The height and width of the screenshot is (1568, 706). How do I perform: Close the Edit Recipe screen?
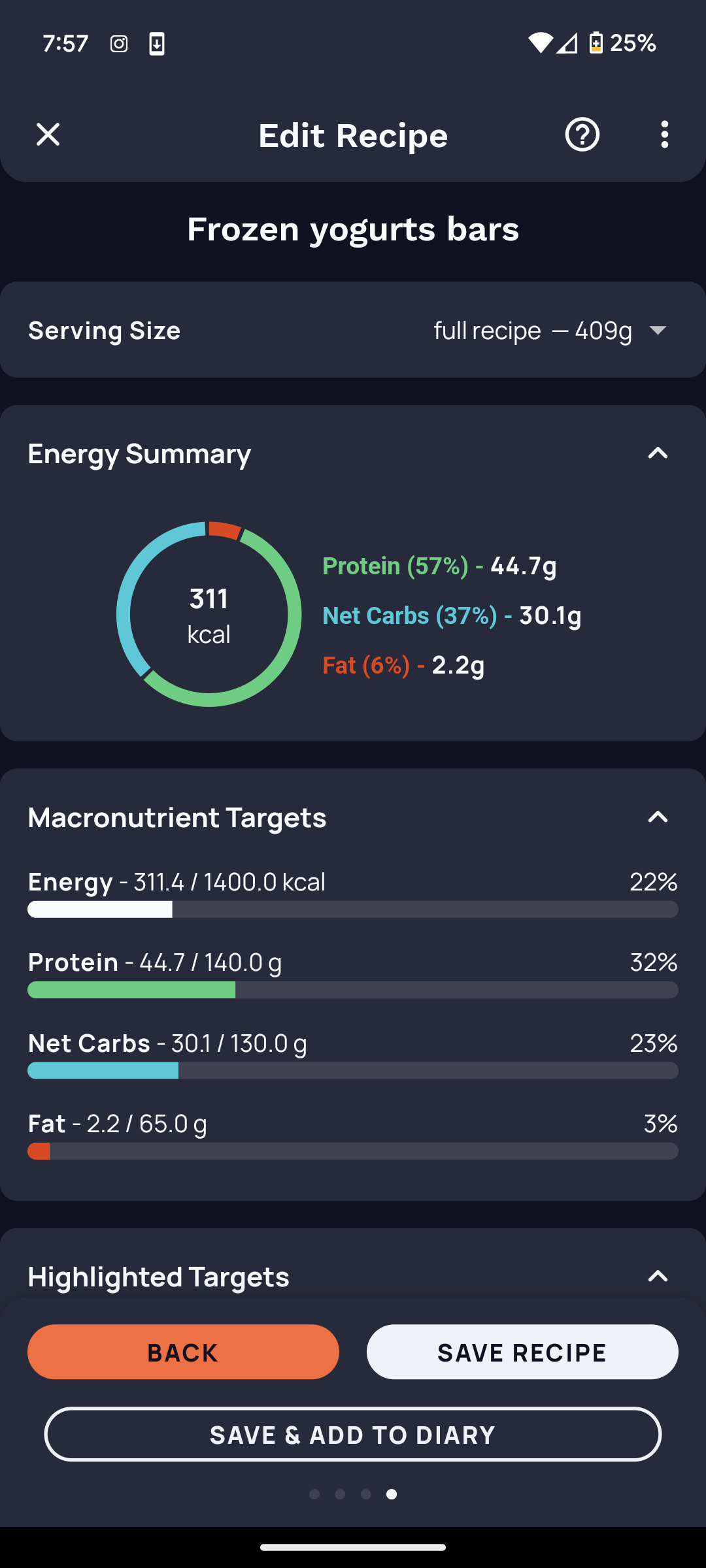(x=48, y=135)
